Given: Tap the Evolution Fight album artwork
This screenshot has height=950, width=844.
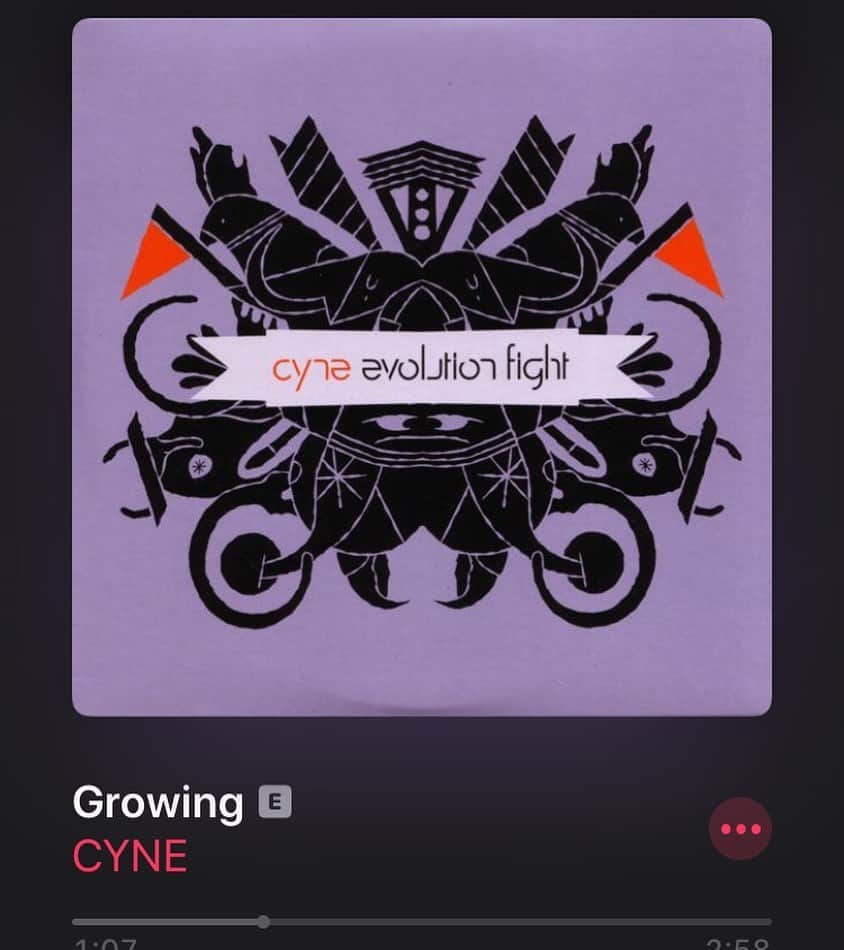Looking at the screenshot, I should 421,366.
